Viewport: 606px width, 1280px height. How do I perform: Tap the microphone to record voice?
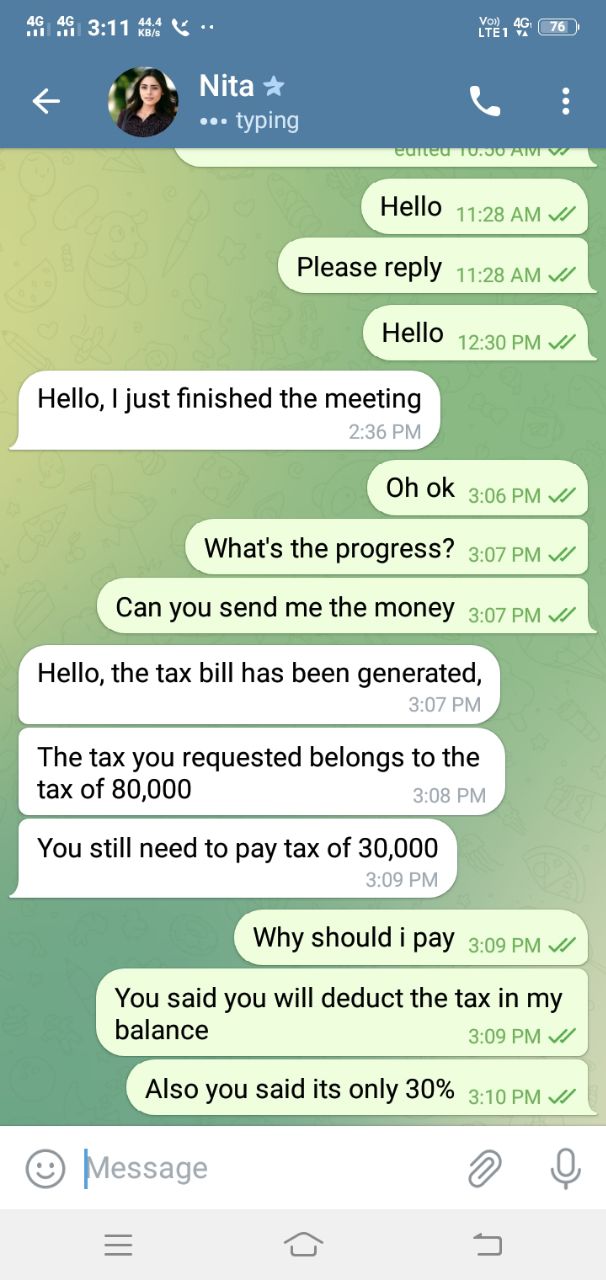[565, 1168]
